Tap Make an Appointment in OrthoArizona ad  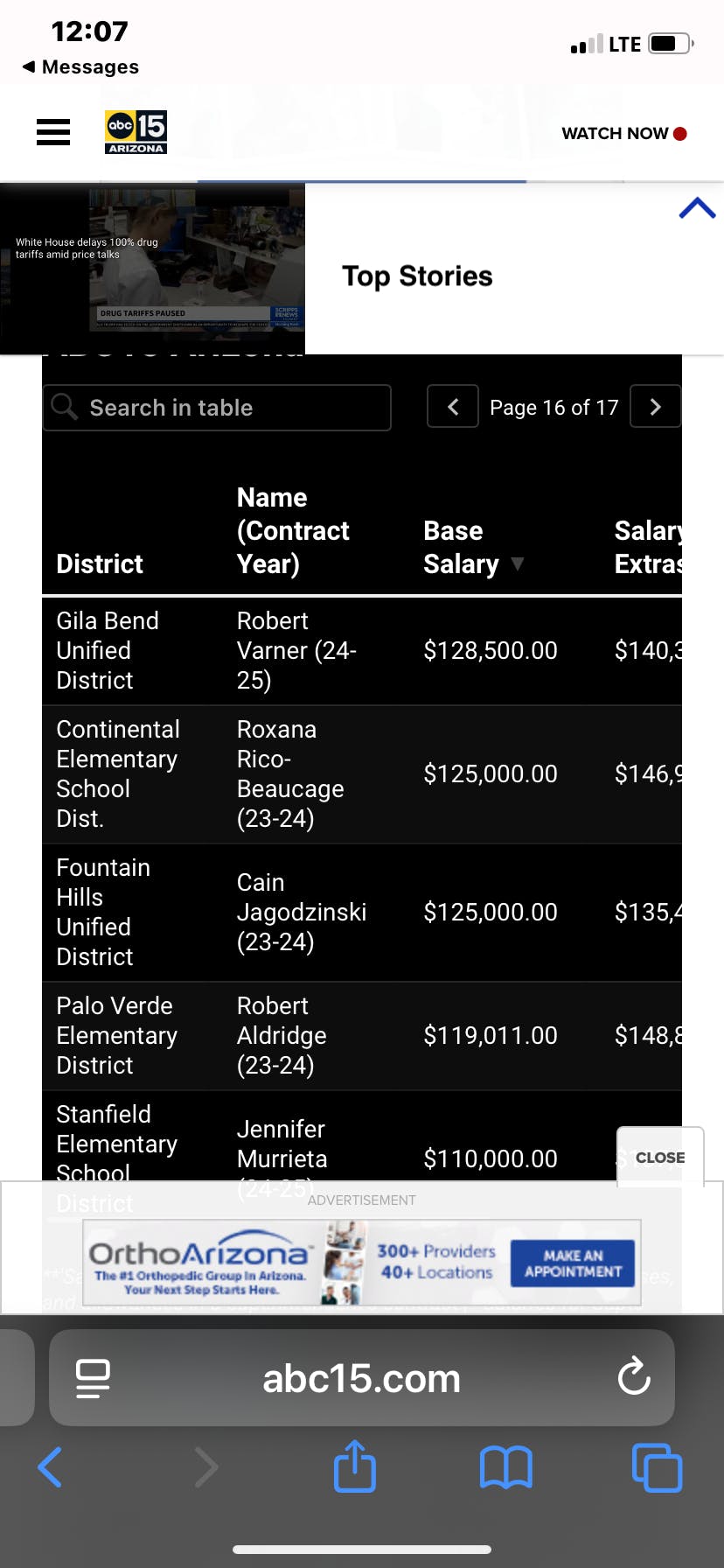[573, 1263]
